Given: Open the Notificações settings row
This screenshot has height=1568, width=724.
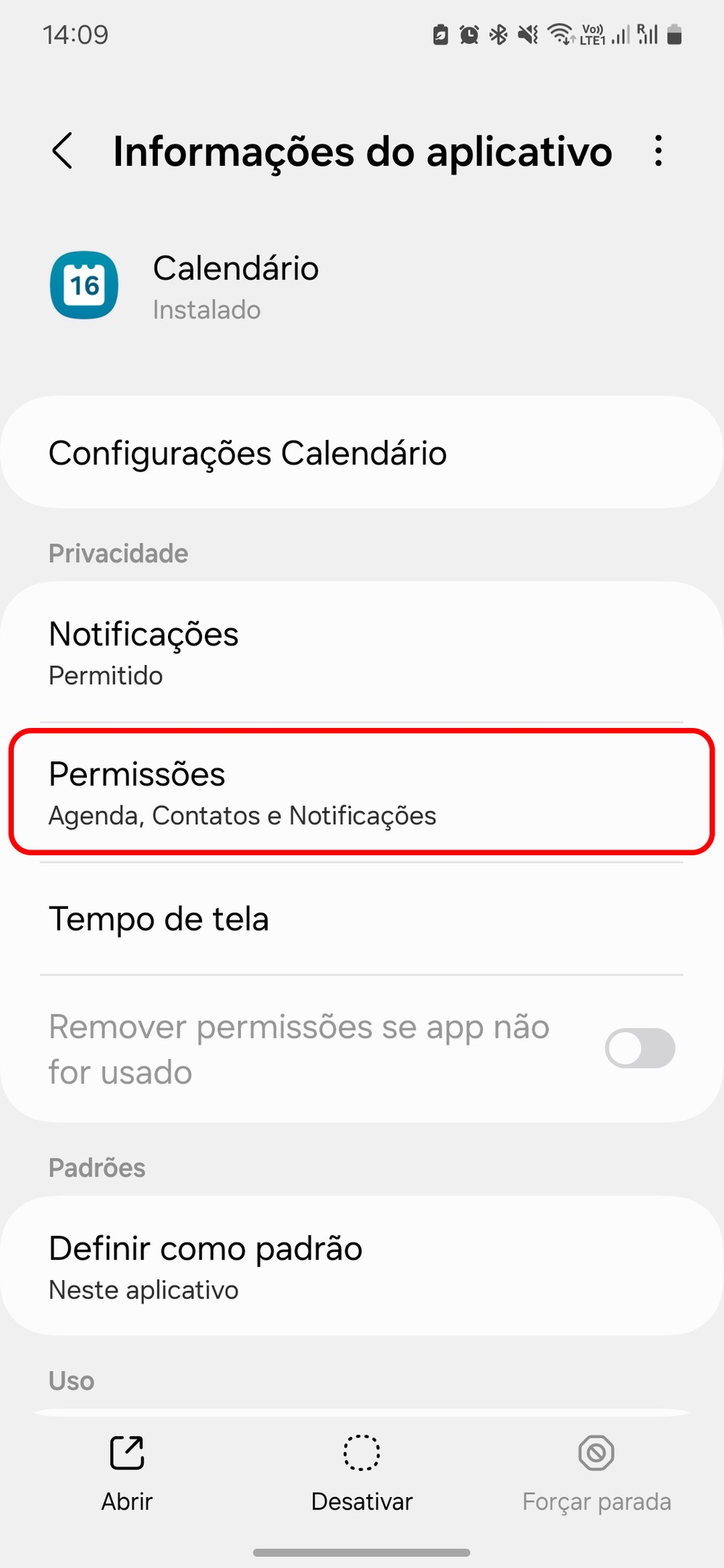Looking at the screenshot, I should pos(362,653).
